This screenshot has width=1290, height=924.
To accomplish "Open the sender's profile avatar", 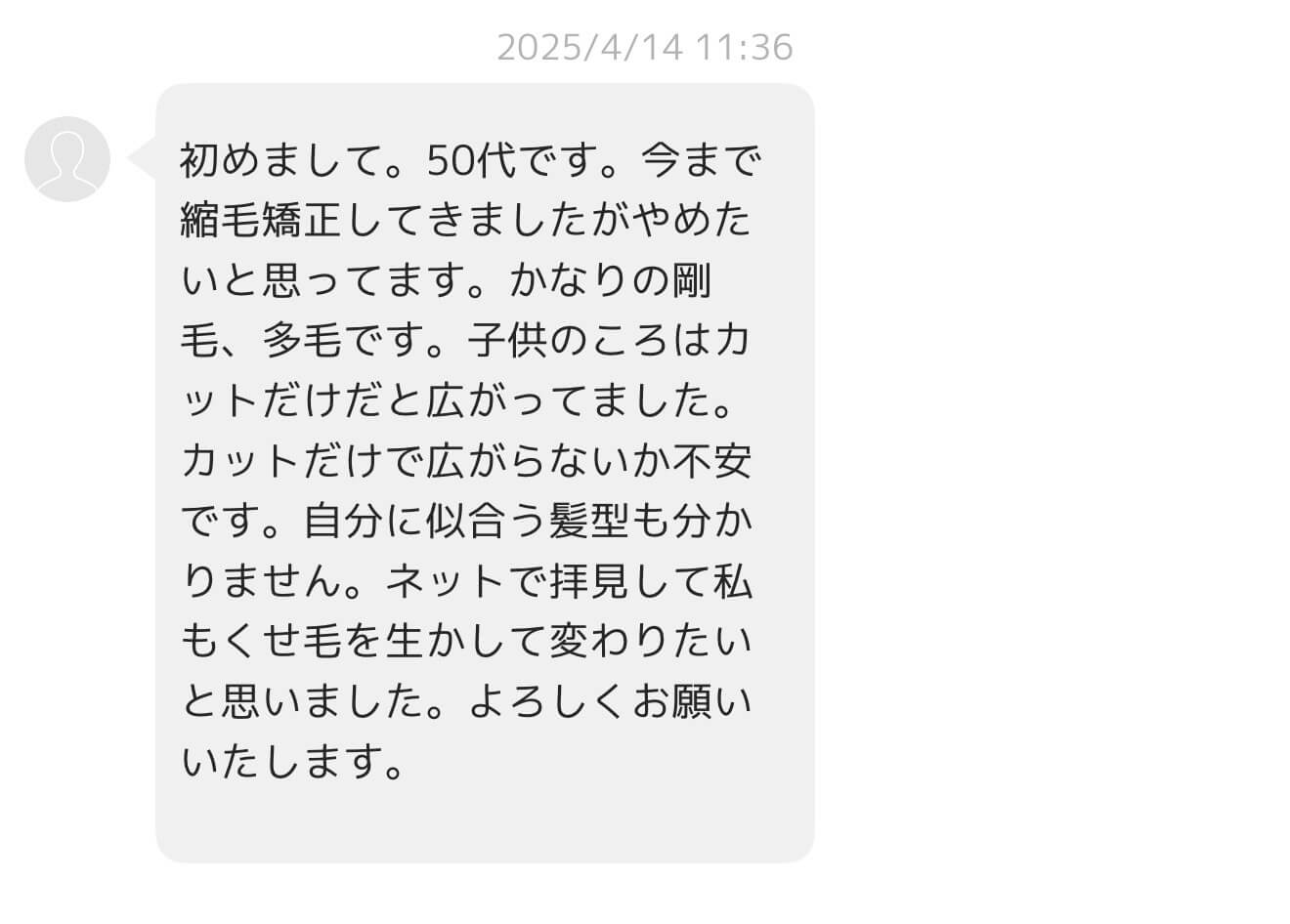I will (x=66, y=159).
